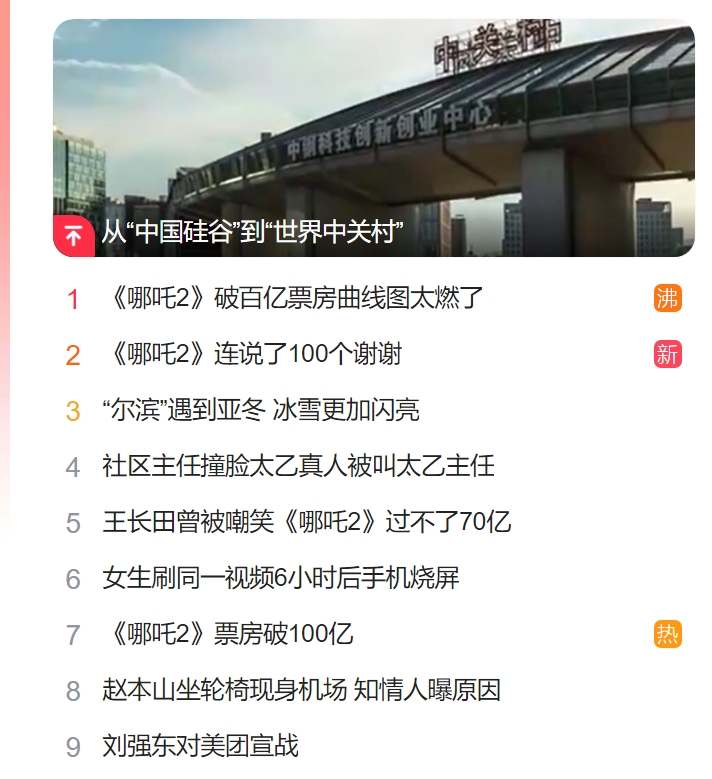Open the trend: 社区主任撞脸太乙真人被叫太乙主任

pos(298,466)
